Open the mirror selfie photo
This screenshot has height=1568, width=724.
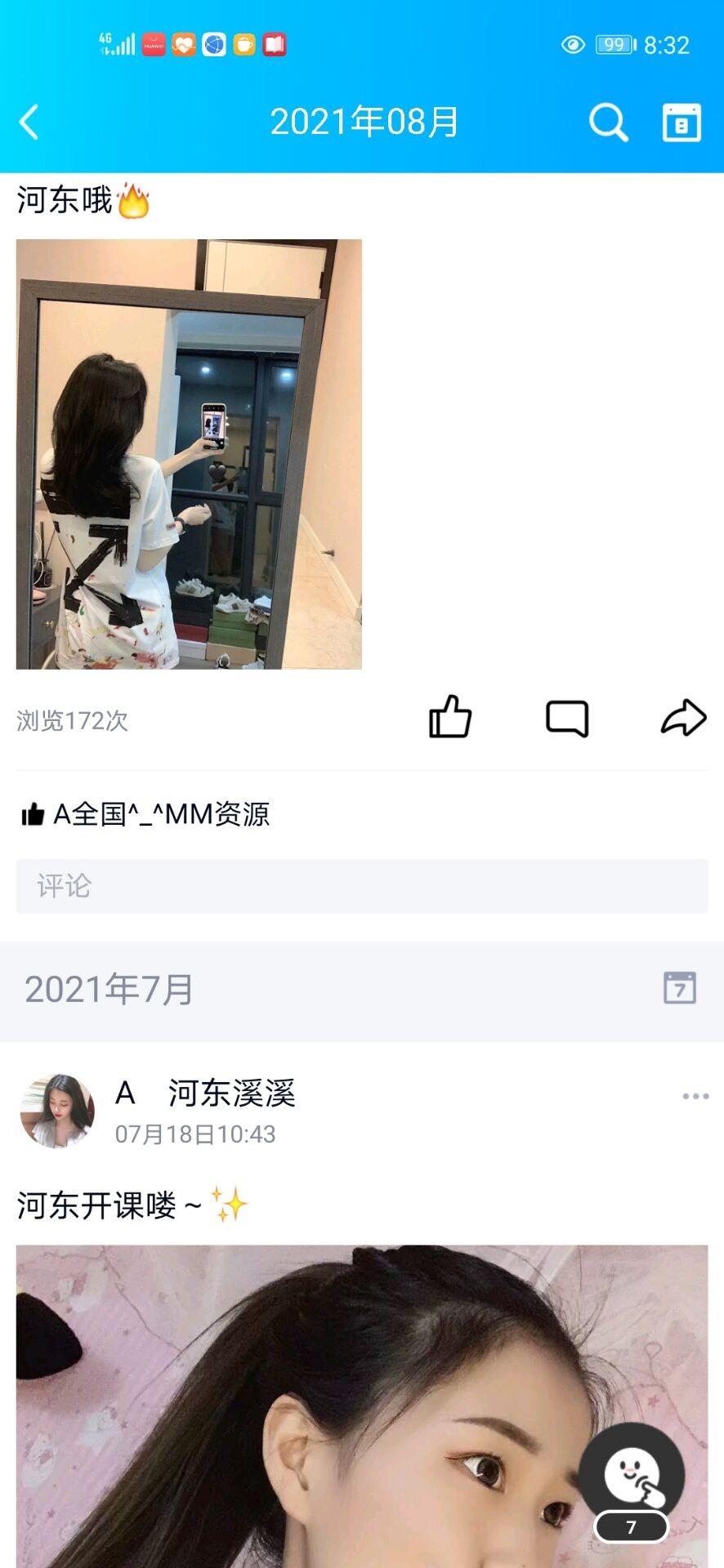pos(189,454)
